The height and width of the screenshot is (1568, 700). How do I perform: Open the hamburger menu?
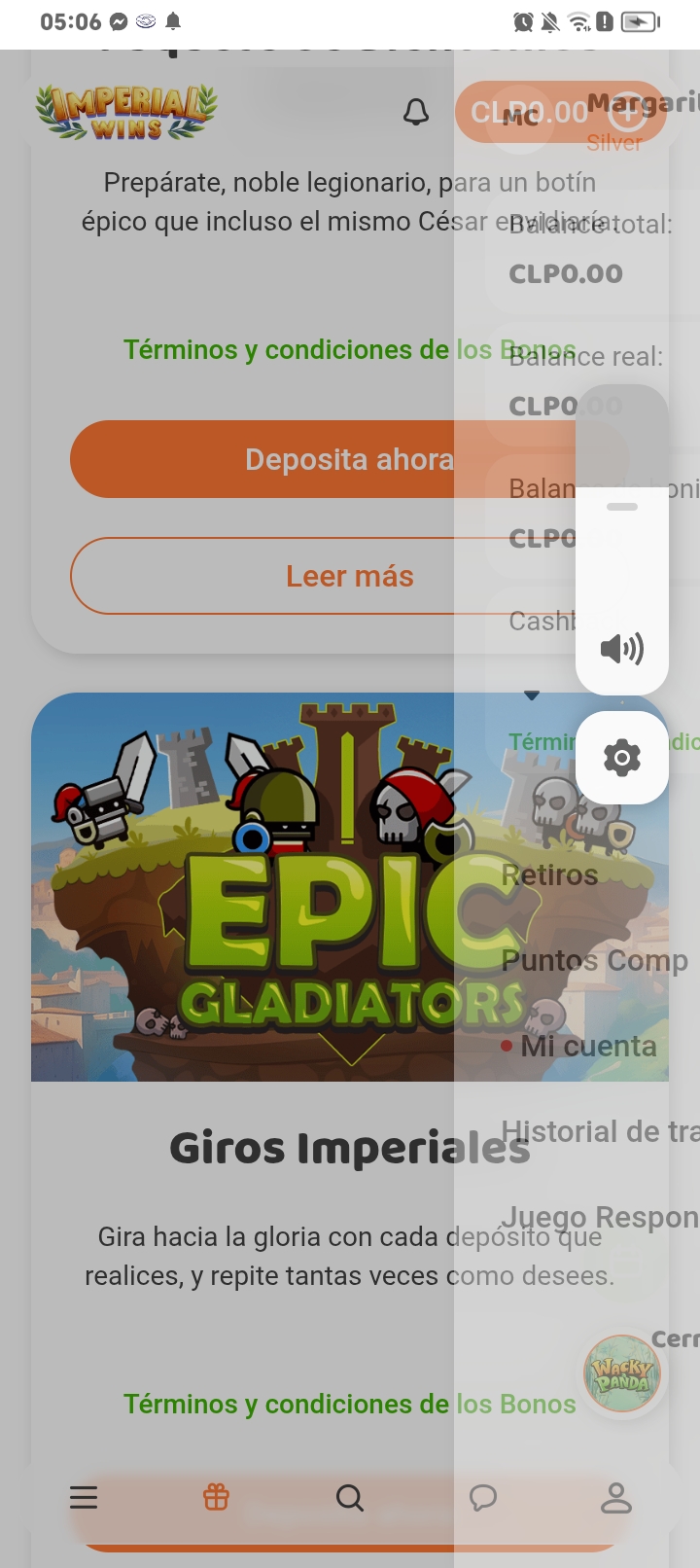[x=84, y=1498]
